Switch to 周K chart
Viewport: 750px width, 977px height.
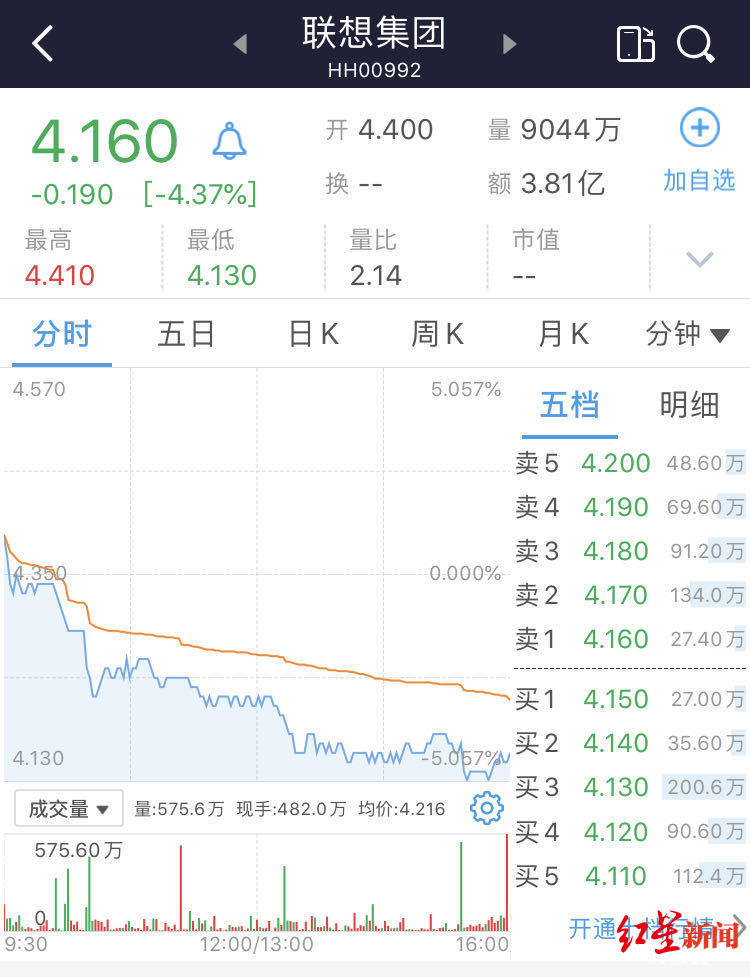(x=437, y=334)
